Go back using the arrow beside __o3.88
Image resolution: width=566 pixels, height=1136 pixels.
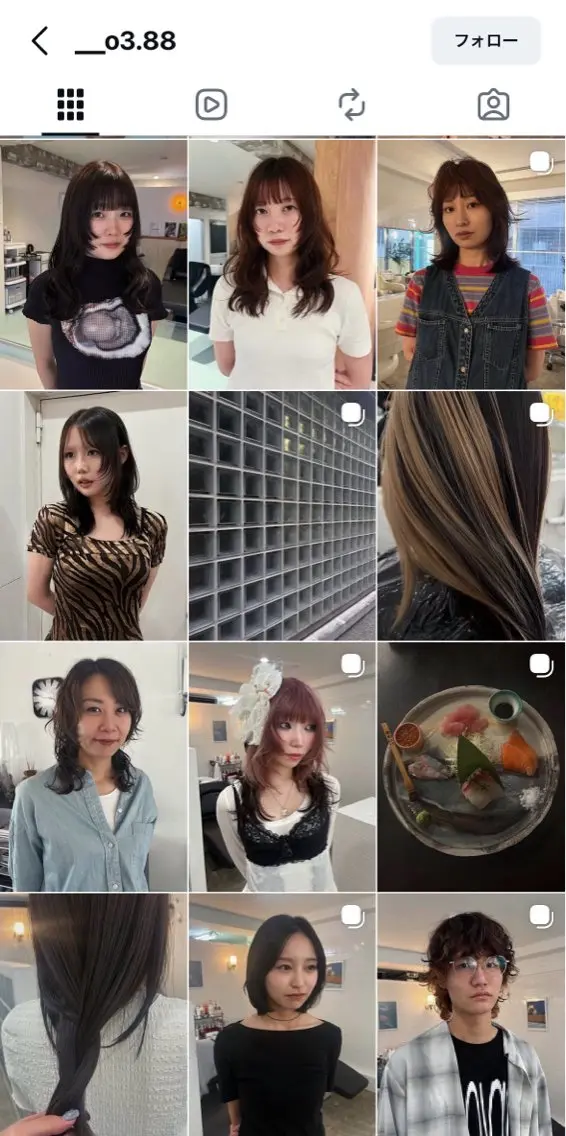40,41
